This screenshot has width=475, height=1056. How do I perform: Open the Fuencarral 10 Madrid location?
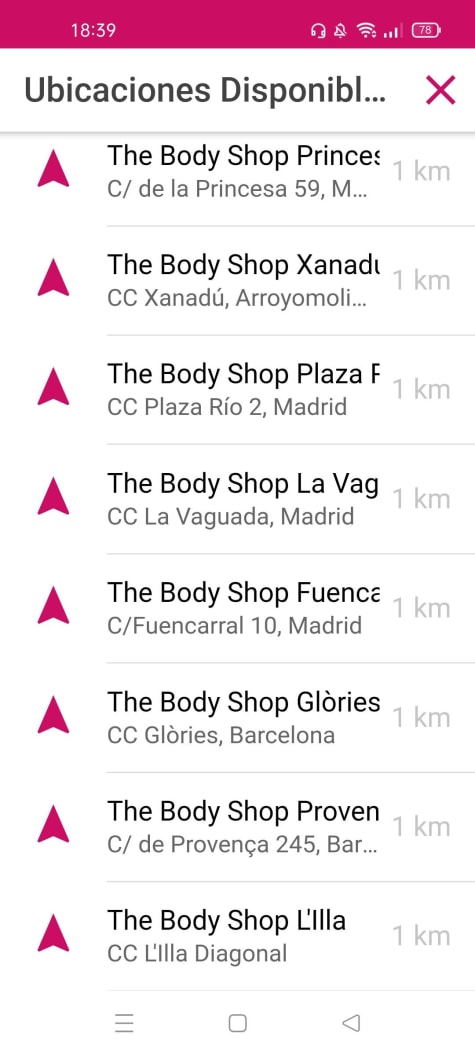[237, 608]
